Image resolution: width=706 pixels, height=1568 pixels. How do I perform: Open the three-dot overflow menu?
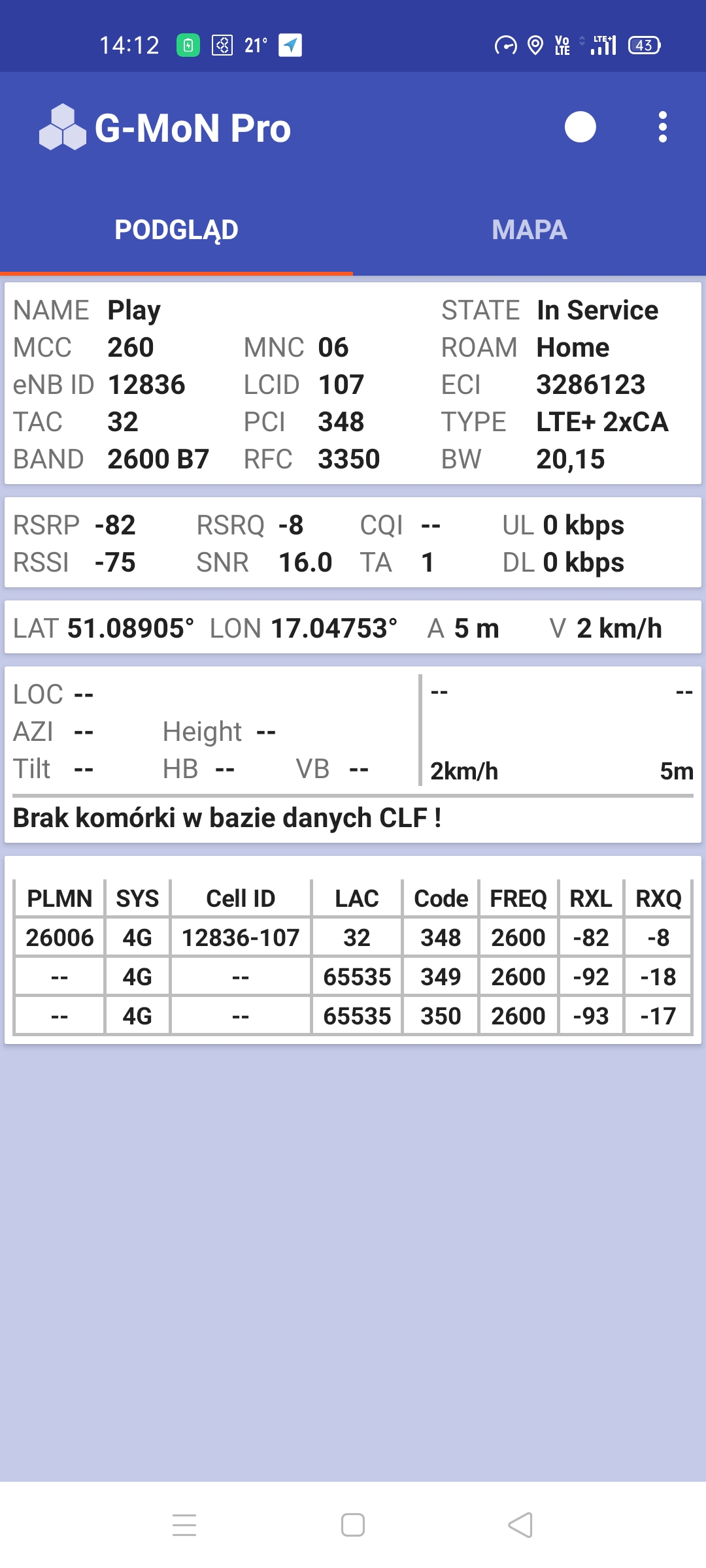[662, 127]
